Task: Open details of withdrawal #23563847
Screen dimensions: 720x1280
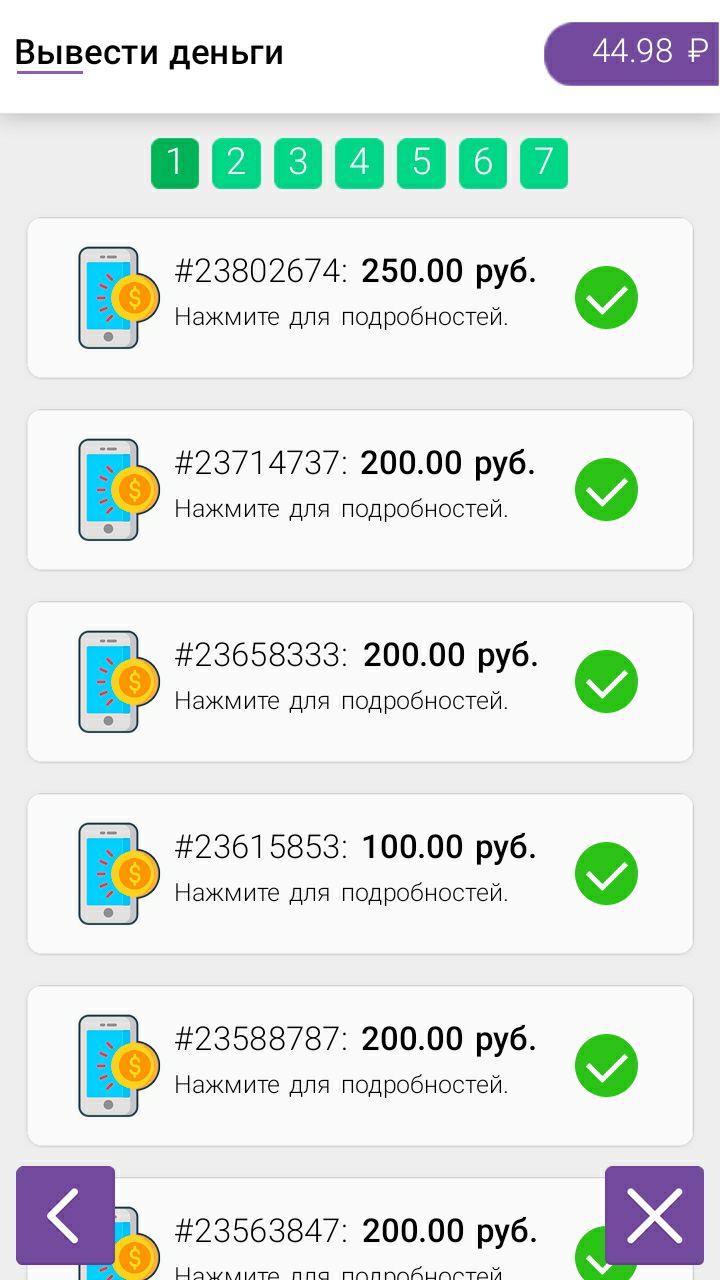Action: pos(360,1230)
